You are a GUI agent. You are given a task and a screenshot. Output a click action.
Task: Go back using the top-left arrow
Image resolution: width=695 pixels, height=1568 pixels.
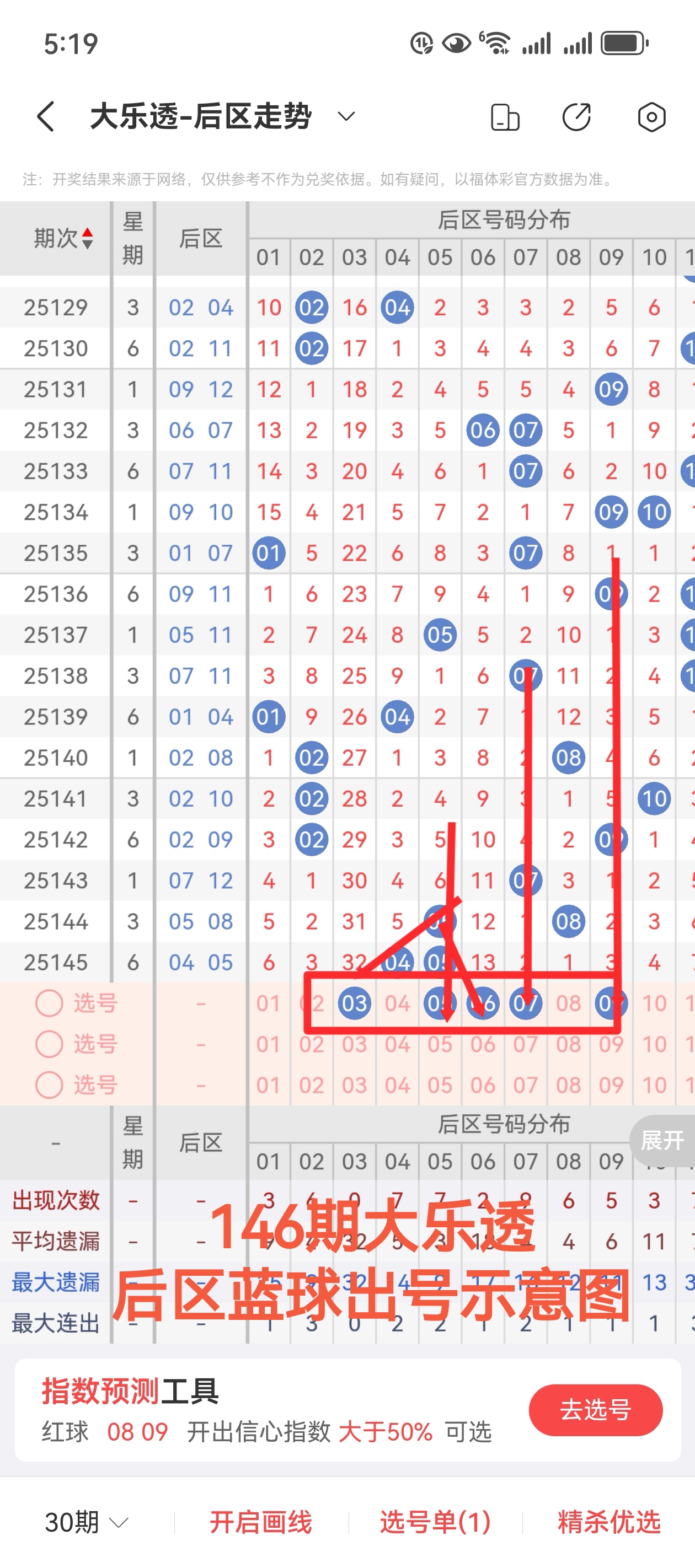[x=46, y=116]
